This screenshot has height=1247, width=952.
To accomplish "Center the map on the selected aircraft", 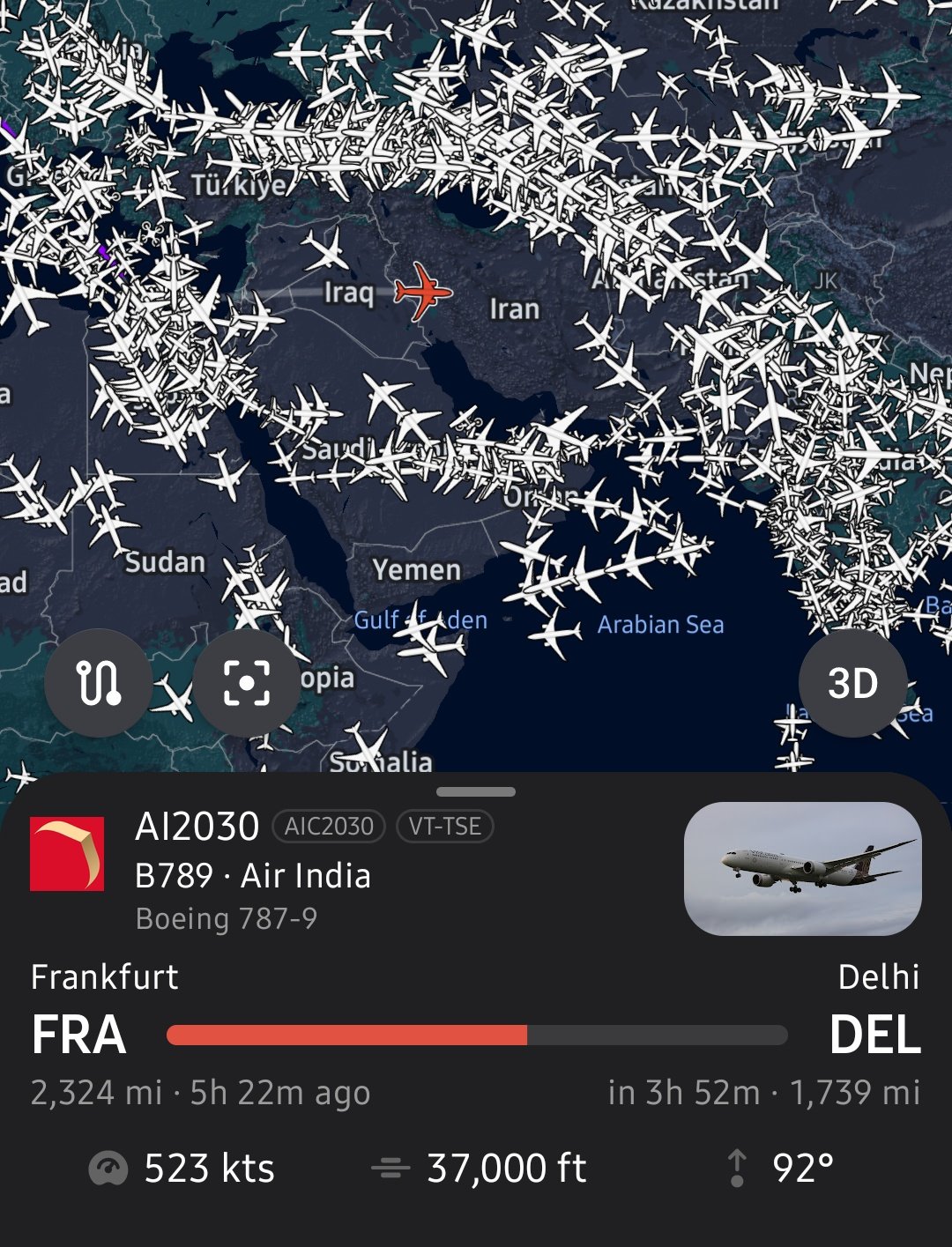I will (246, 683).
